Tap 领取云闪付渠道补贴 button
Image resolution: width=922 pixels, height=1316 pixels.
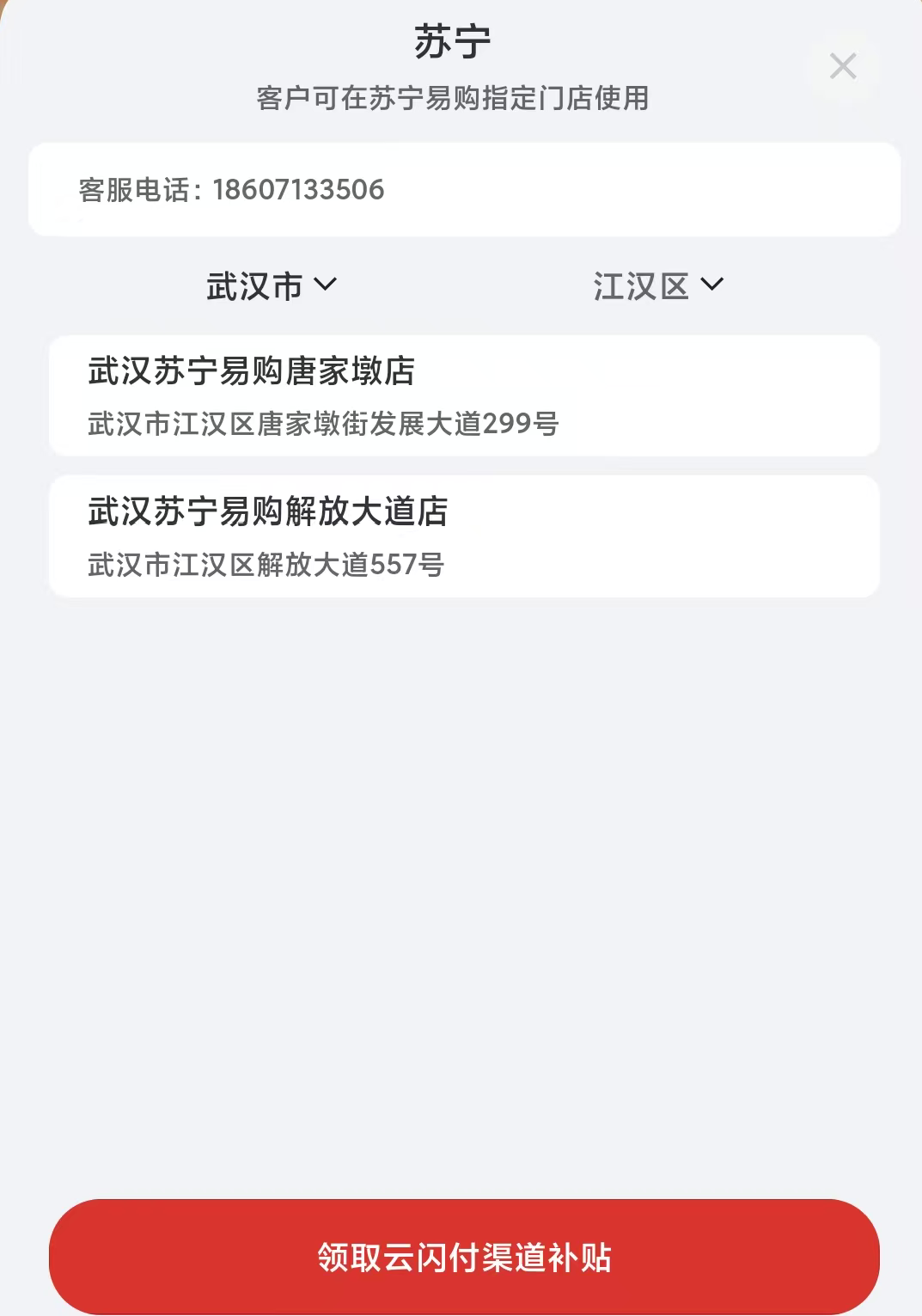coord(464,1257)
